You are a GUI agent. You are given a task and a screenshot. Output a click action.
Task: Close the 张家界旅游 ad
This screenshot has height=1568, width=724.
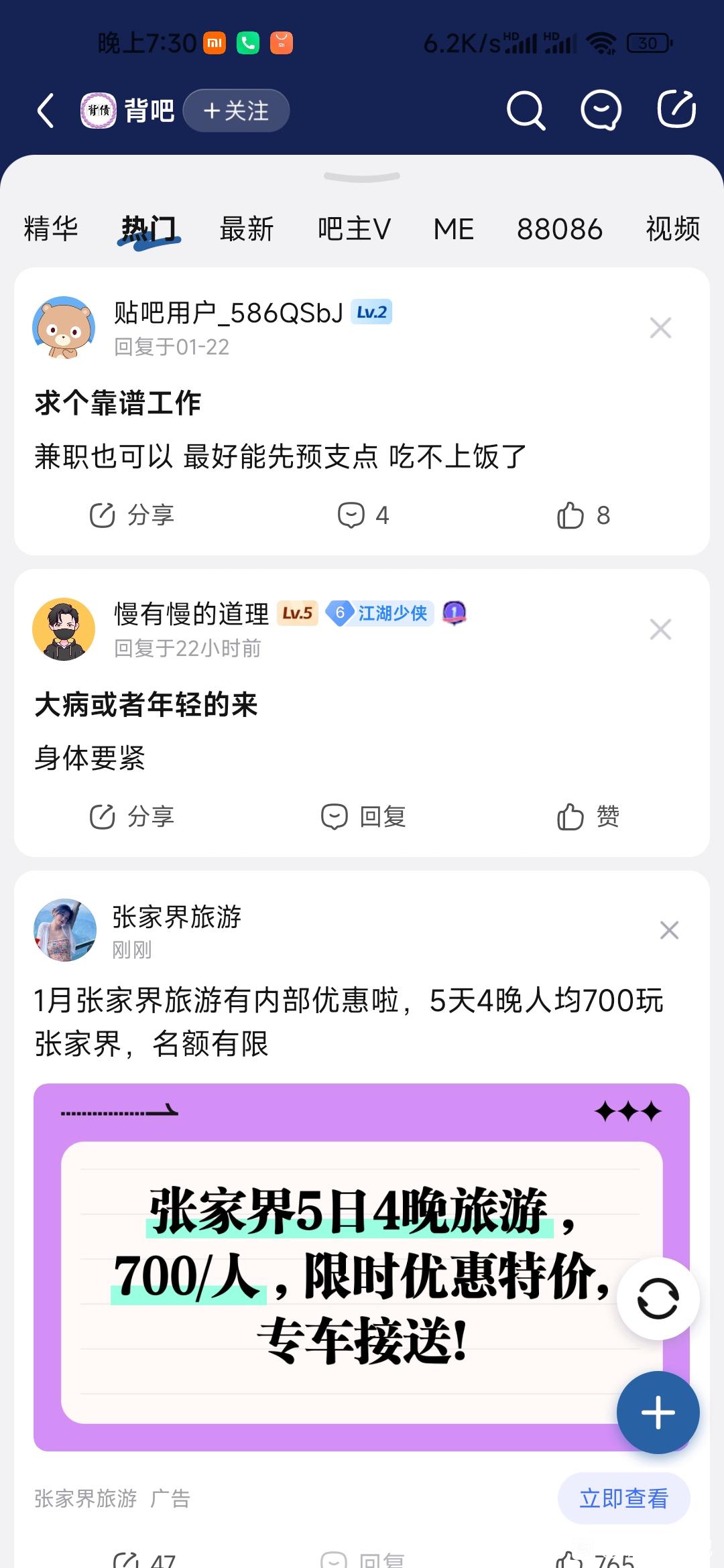pos(669,930)
